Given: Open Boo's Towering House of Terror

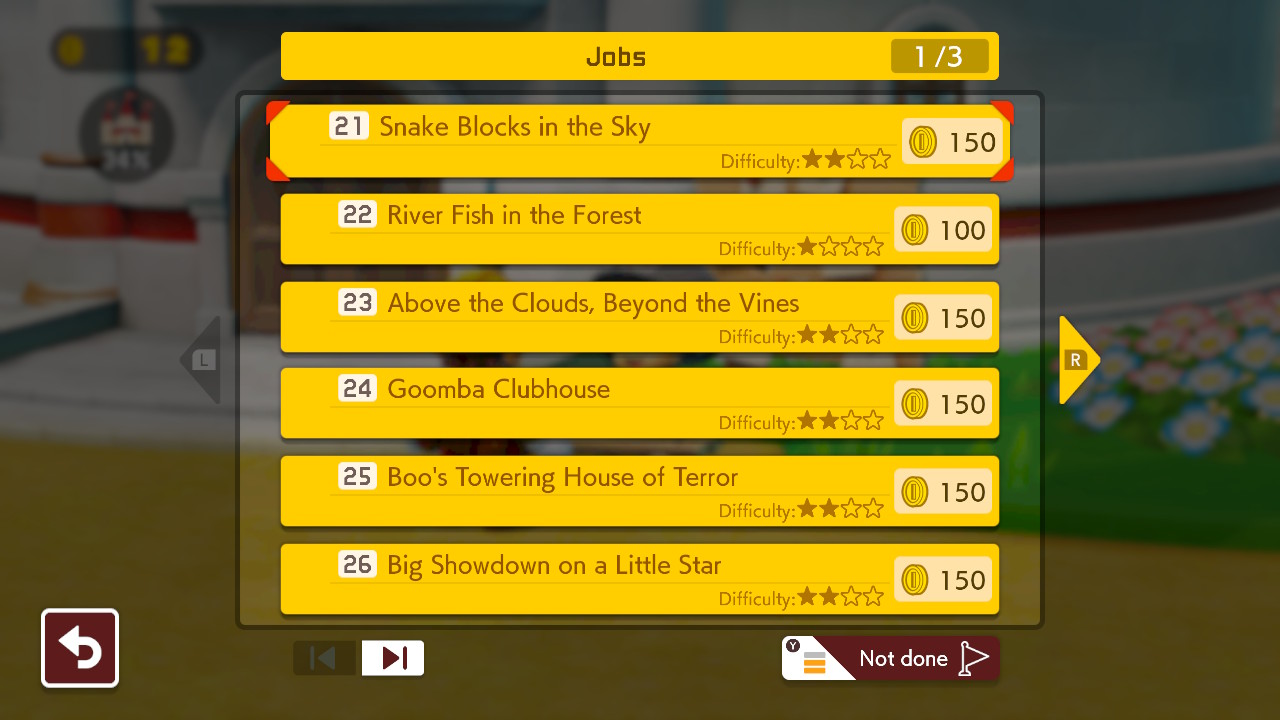Looking at the screenshot, I should click(x=640, y=491).
